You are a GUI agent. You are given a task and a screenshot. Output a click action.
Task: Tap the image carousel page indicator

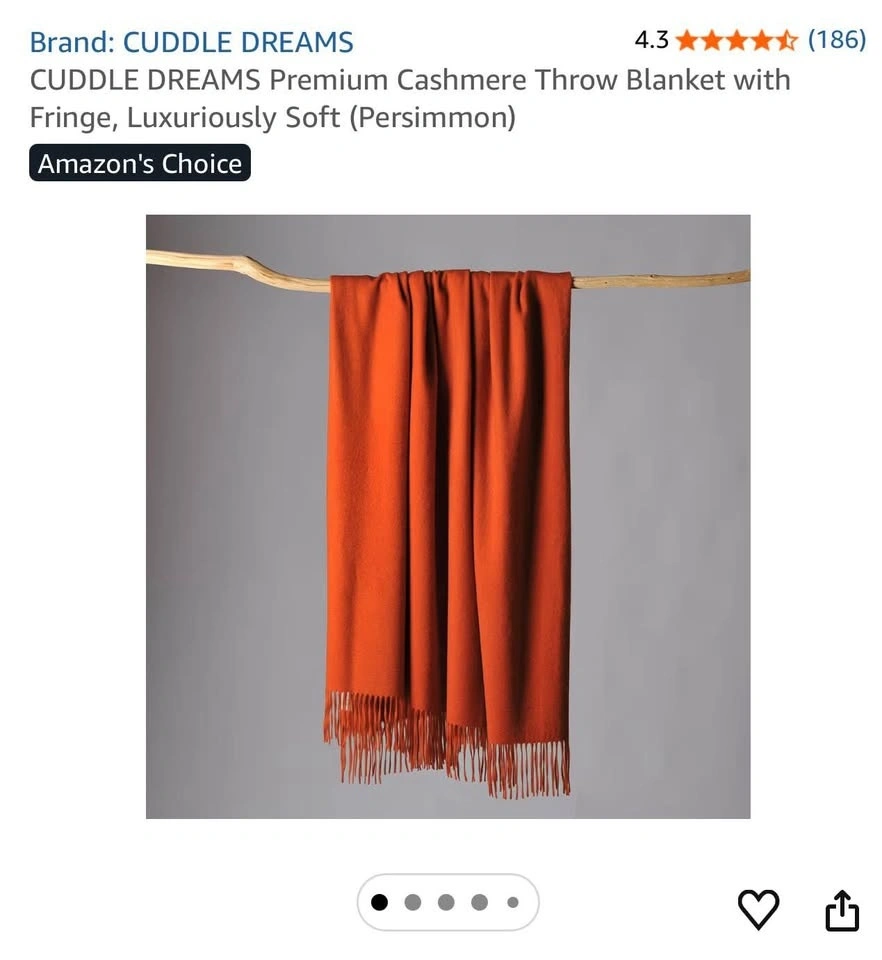[x=447, y=902]
